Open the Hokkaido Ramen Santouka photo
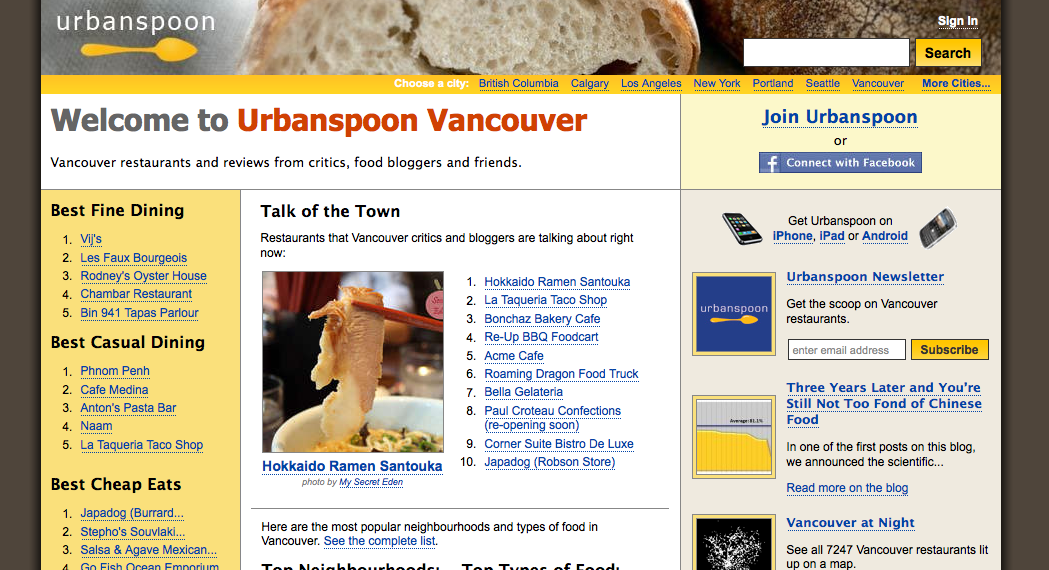The image size is (1049, 570). click(352, 362)
